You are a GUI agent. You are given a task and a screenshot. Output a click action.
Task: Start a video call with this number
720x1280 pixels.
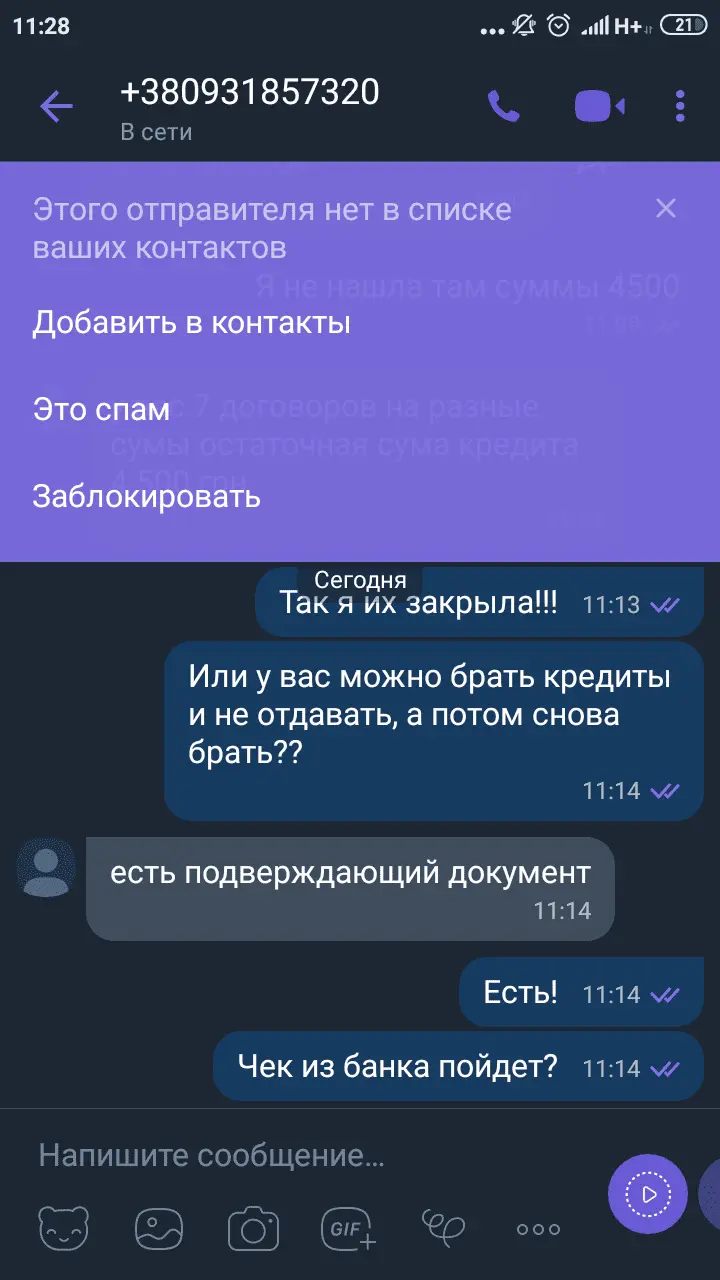coord(599,106)
